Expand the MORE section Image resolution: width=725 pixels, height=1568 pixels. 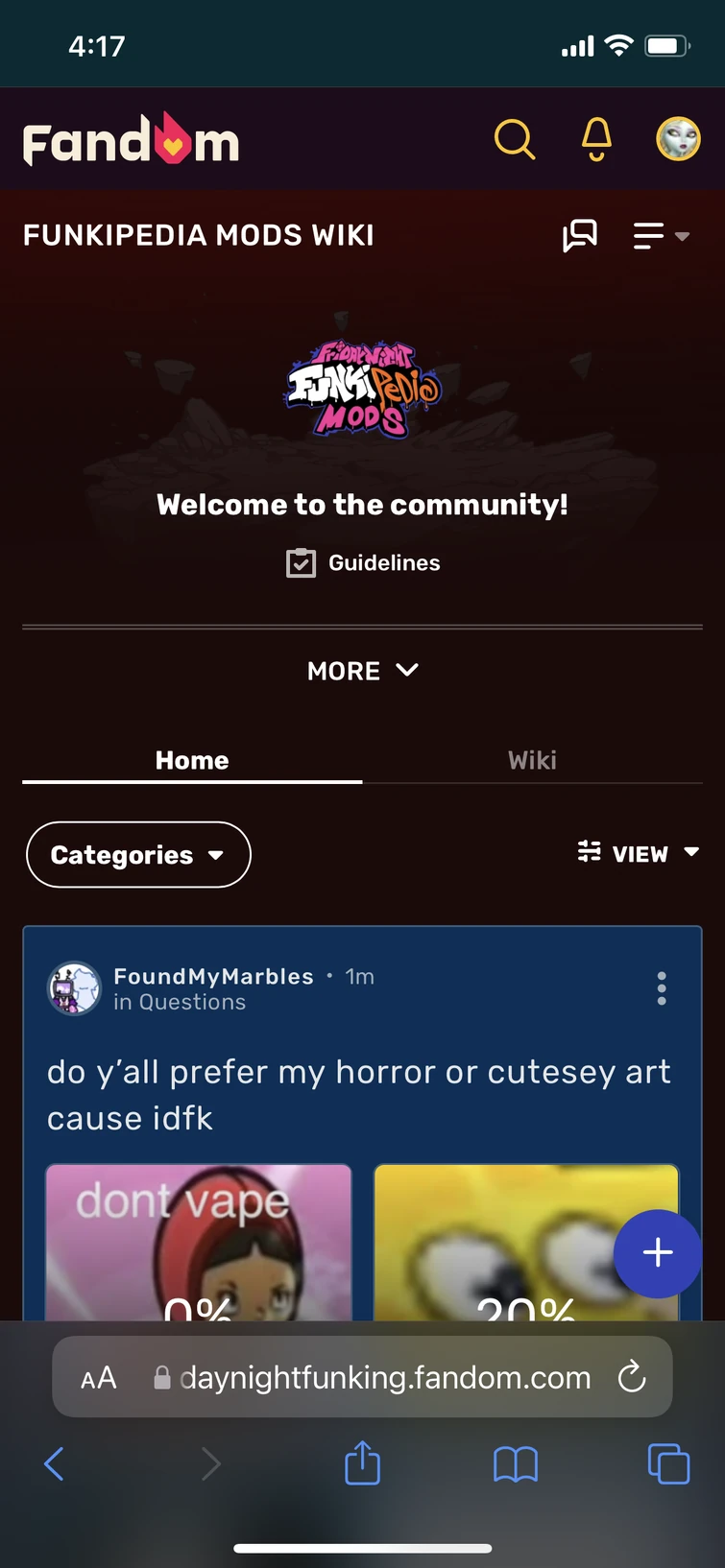point(363,671)
